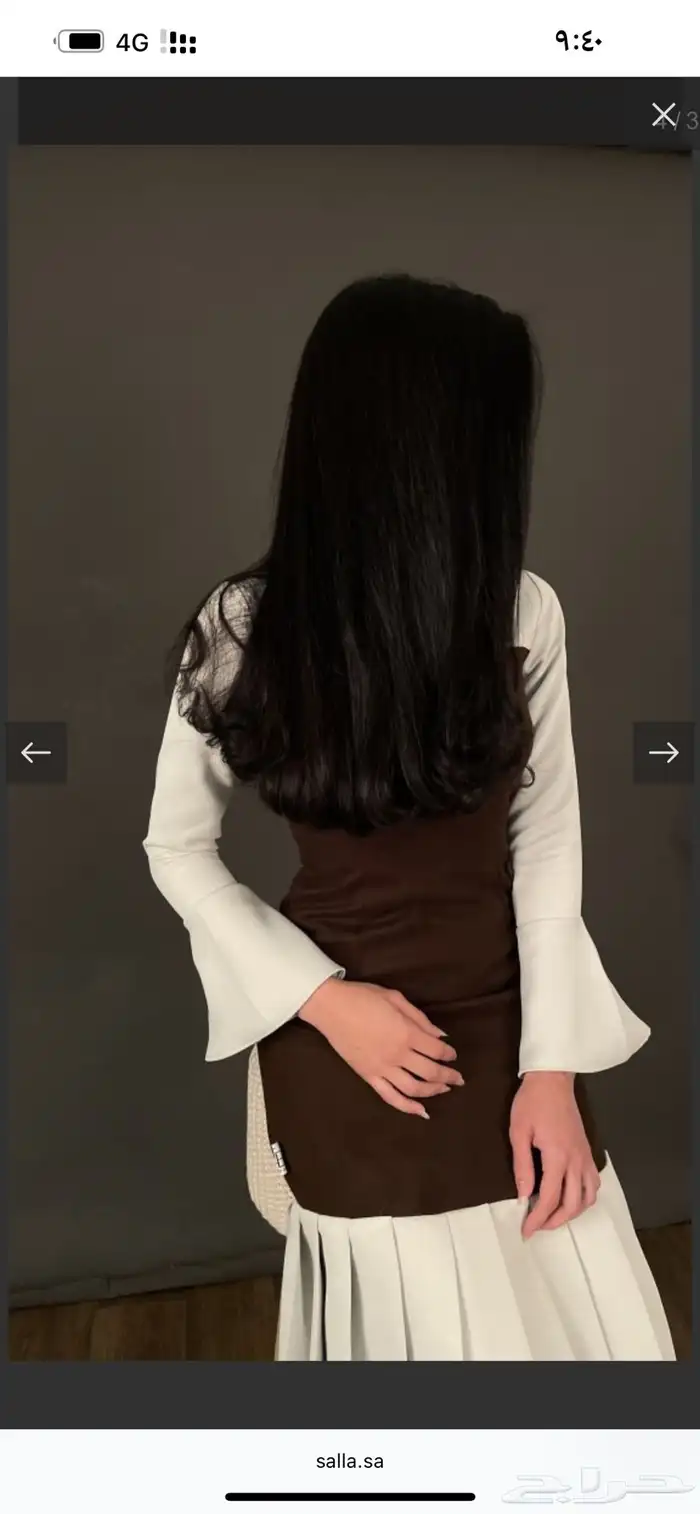Show the next photo

[x=663, y=752]
